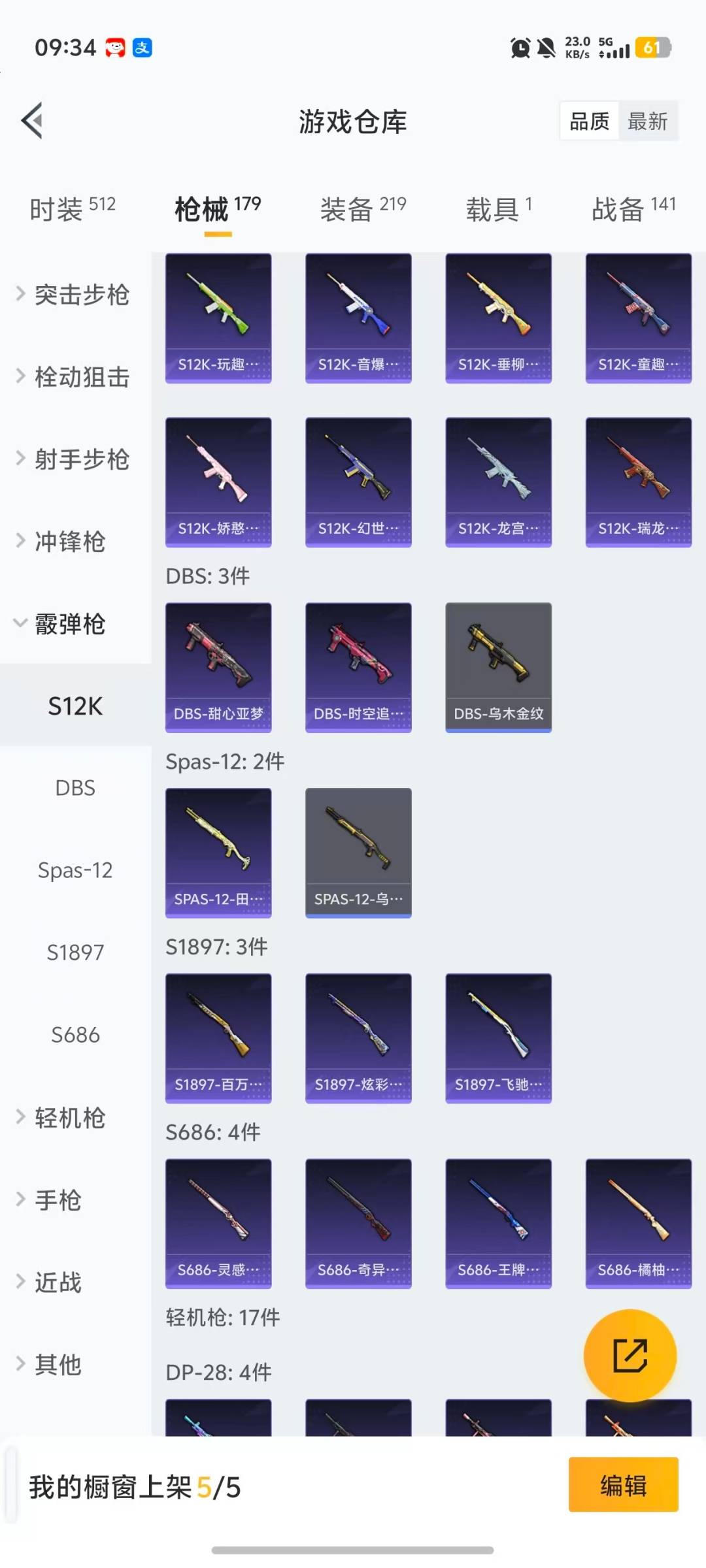706x1568 pixels.
Task: Open the S1897-百万 weapon skin
Action: pos(218,1037)
